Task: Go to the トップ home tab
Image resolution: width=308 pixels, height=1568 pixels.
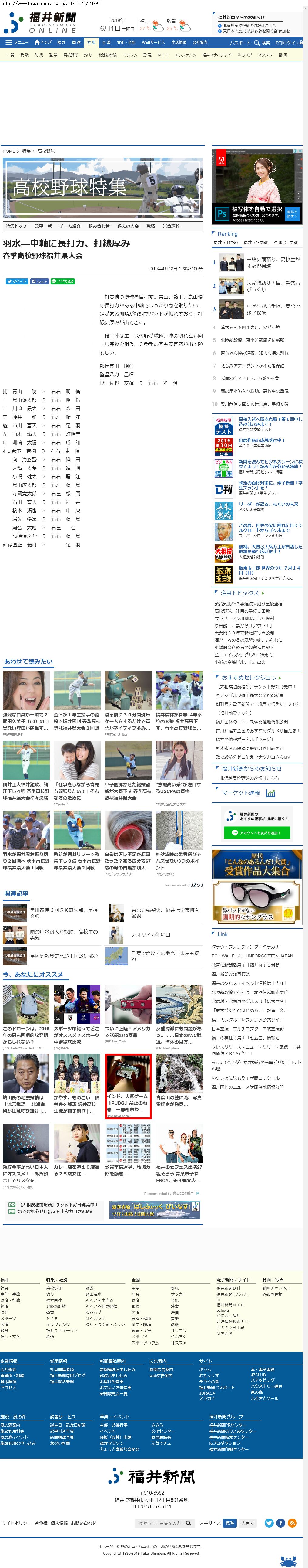Action: click(42, 43)
